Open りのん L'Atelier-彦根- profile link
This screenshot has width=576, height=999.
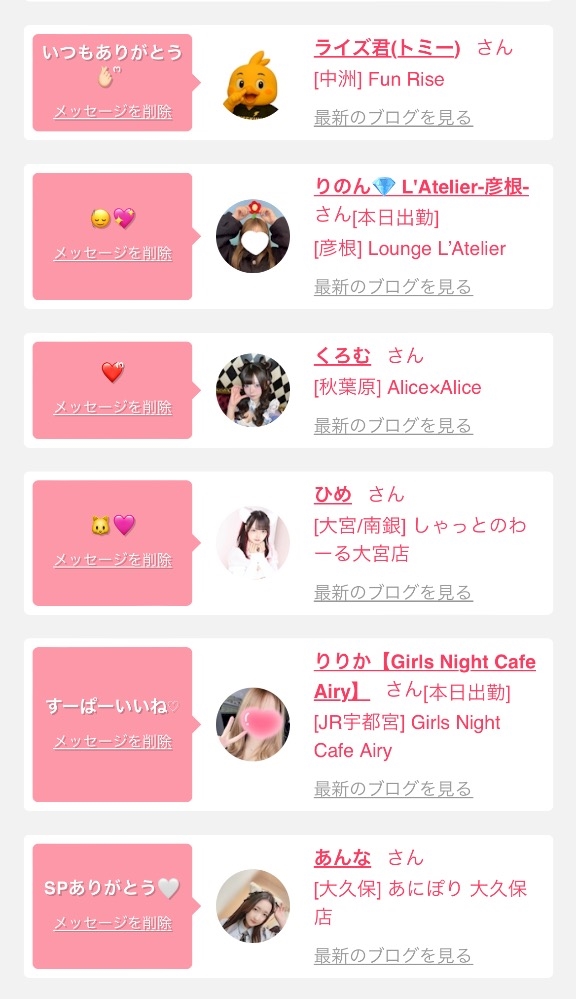click(x=421, y=187)
